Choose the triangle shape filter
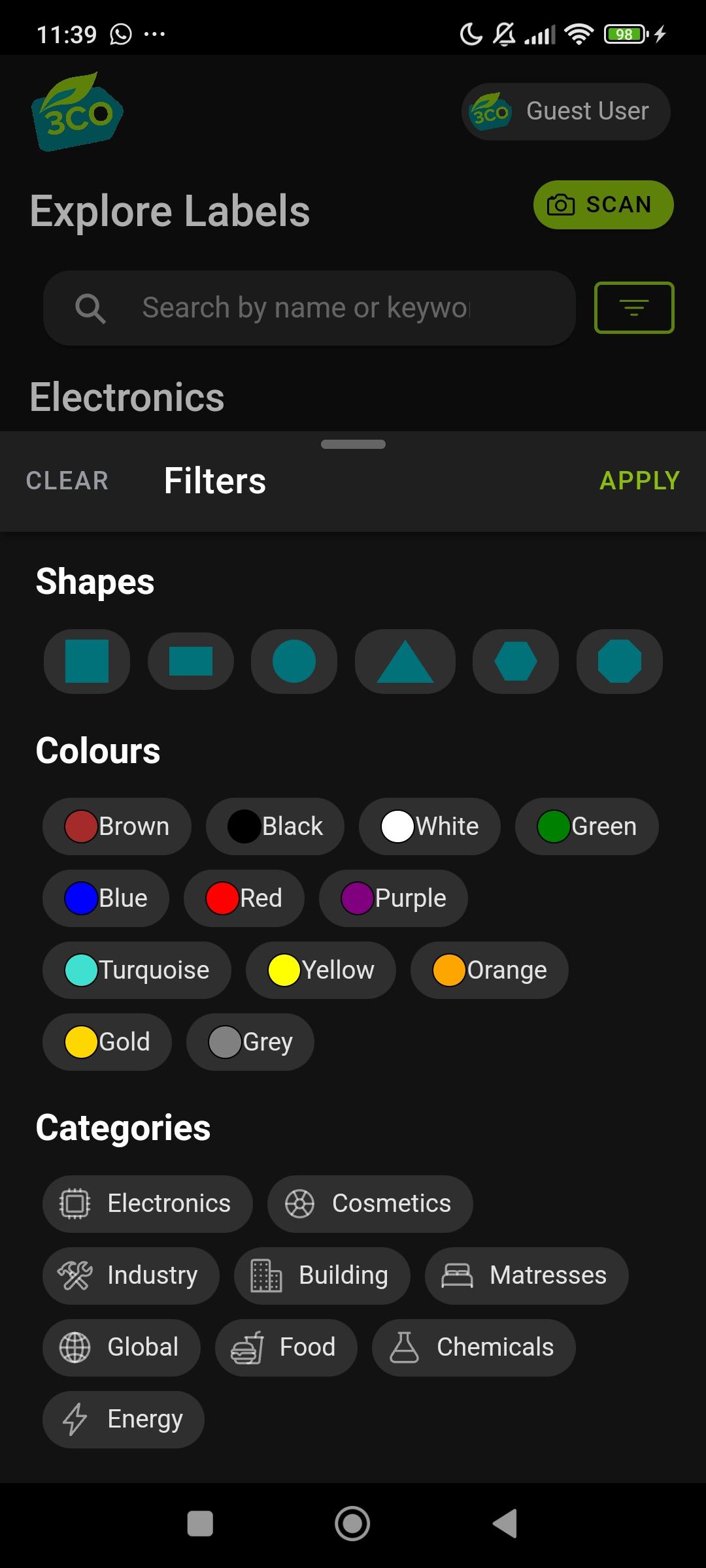Viewport: 706px width, 1568px height. pyautogui.click(x=405, y=661)
